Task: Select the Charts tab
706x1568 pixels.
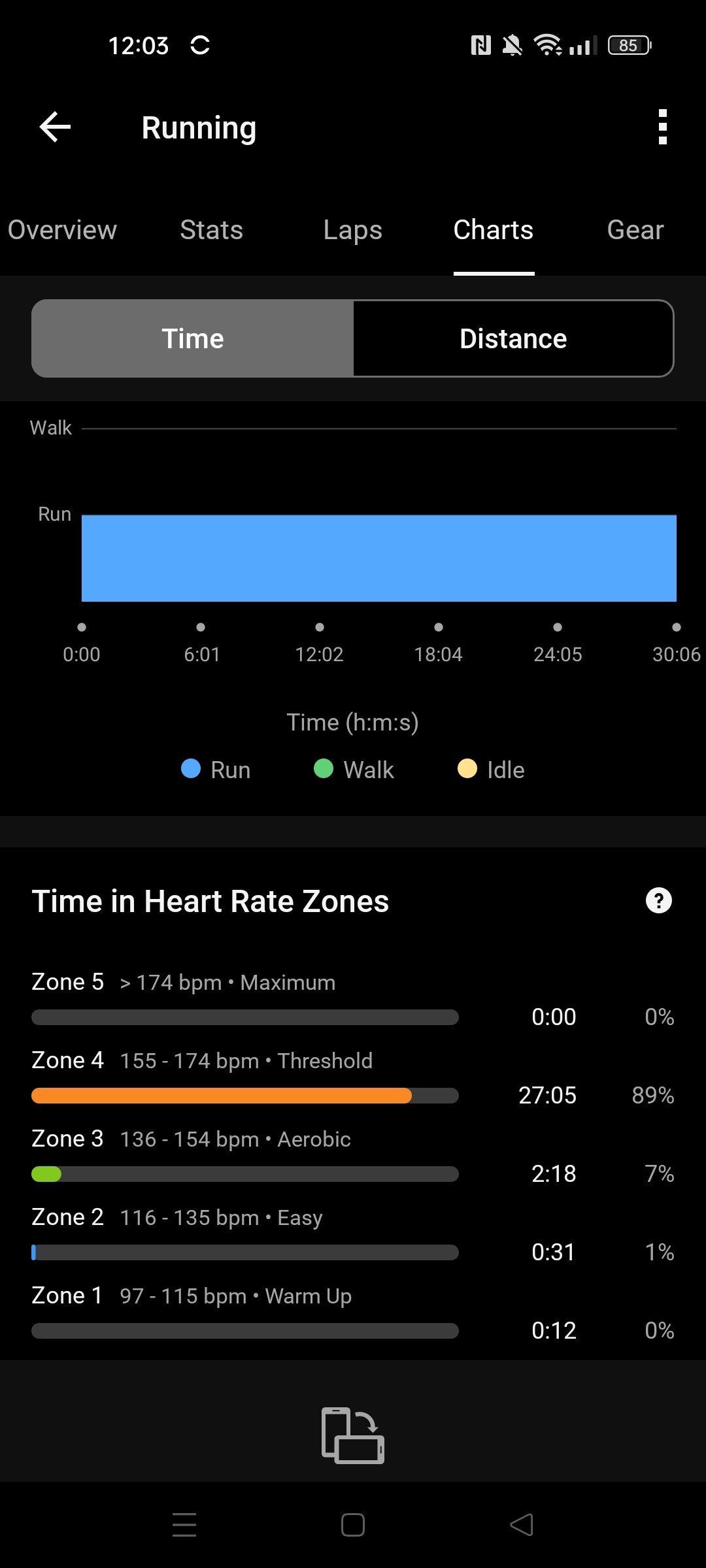Action: coord(494,230)
